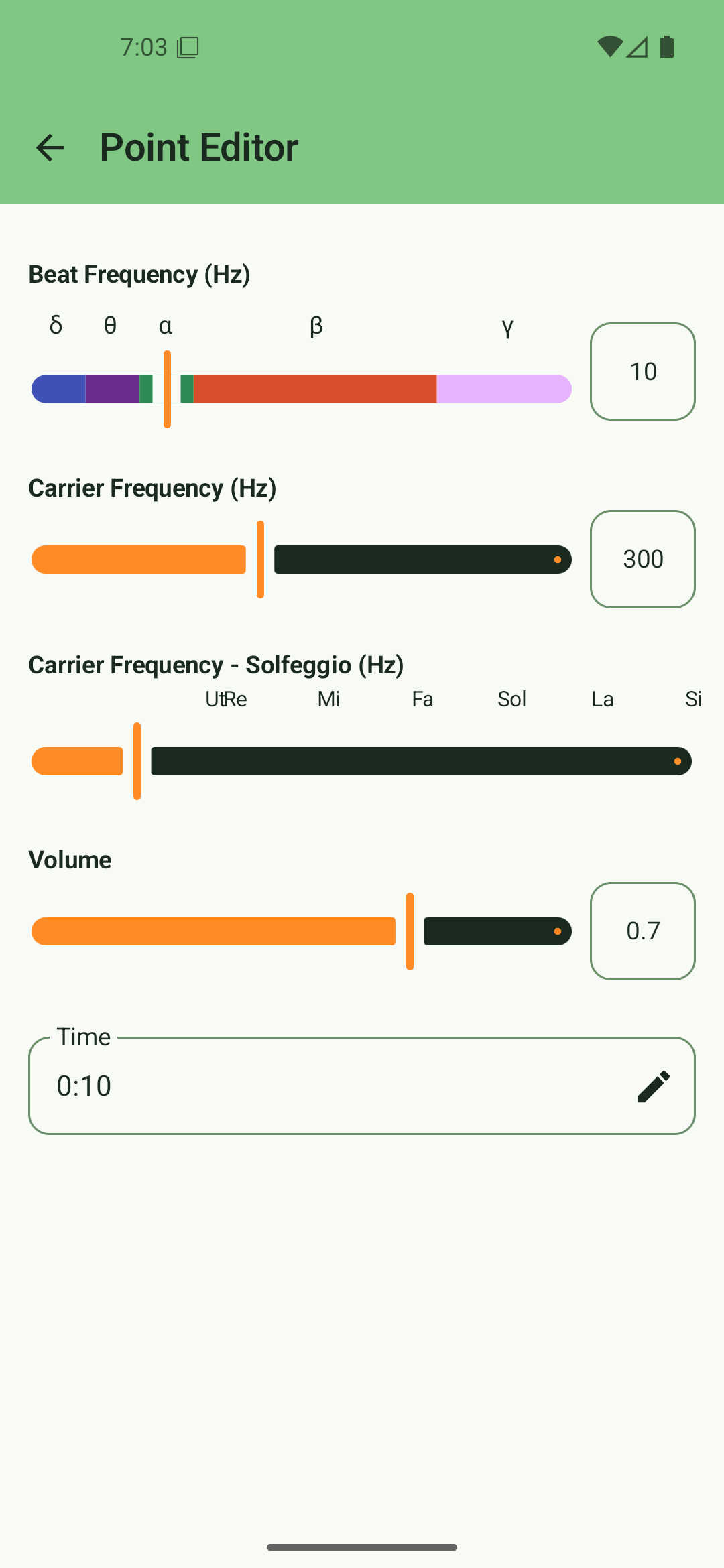Click the Carrier Frequency slider thumb

[x=260, y=559]
